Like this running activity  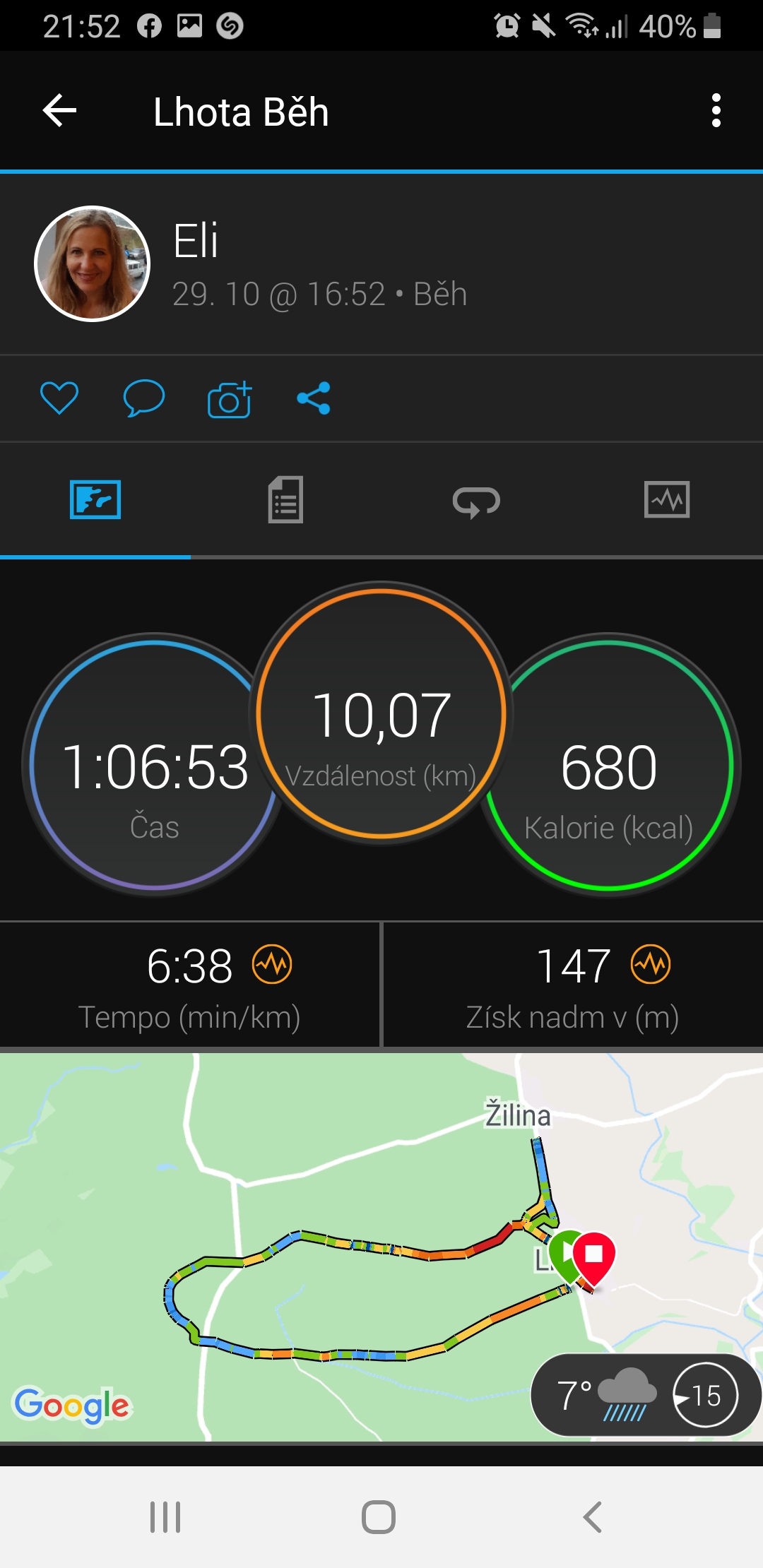coord(59,398)
